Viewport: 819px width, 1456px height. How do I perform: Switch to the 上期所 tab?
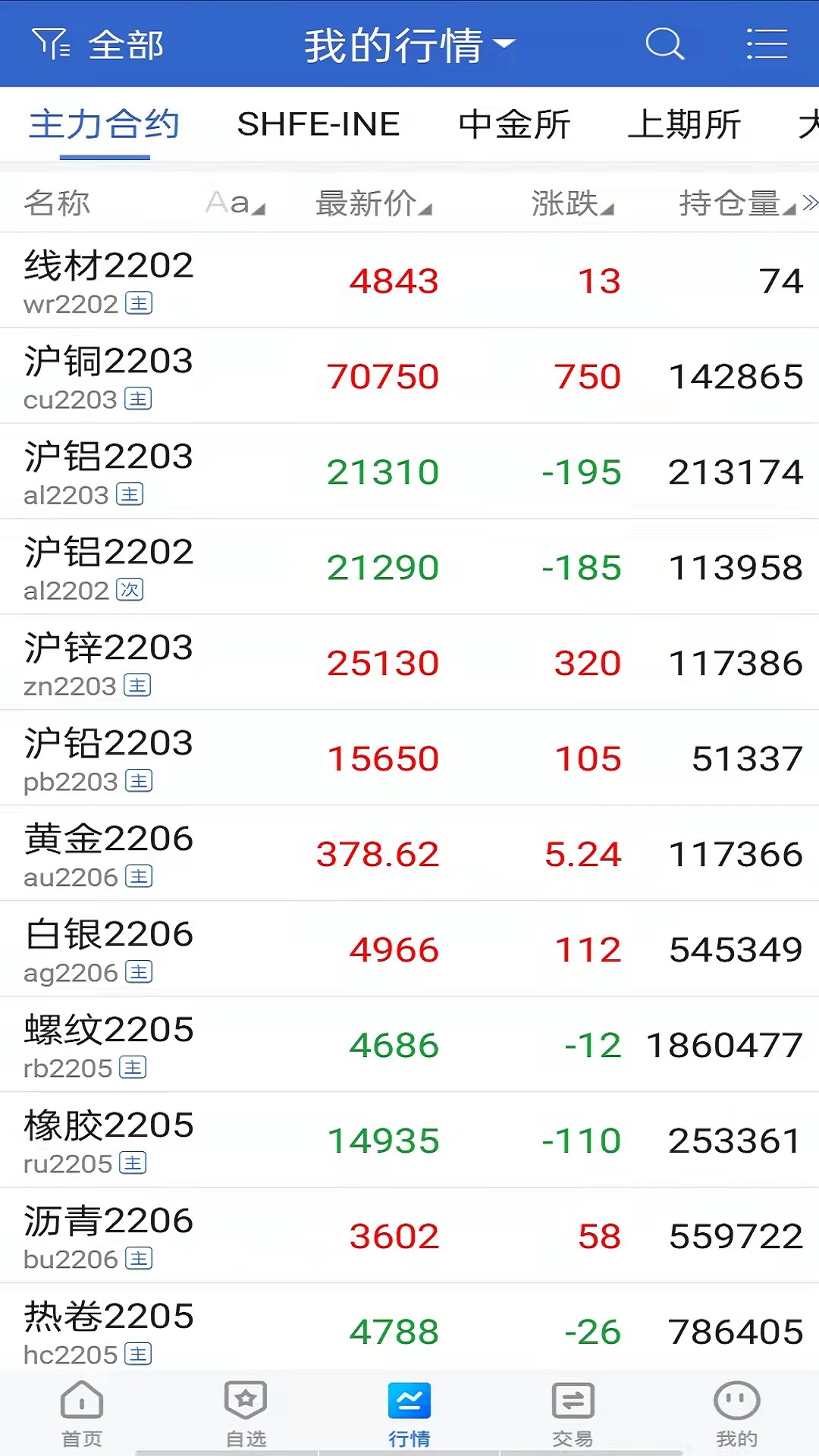click(684, 124)
